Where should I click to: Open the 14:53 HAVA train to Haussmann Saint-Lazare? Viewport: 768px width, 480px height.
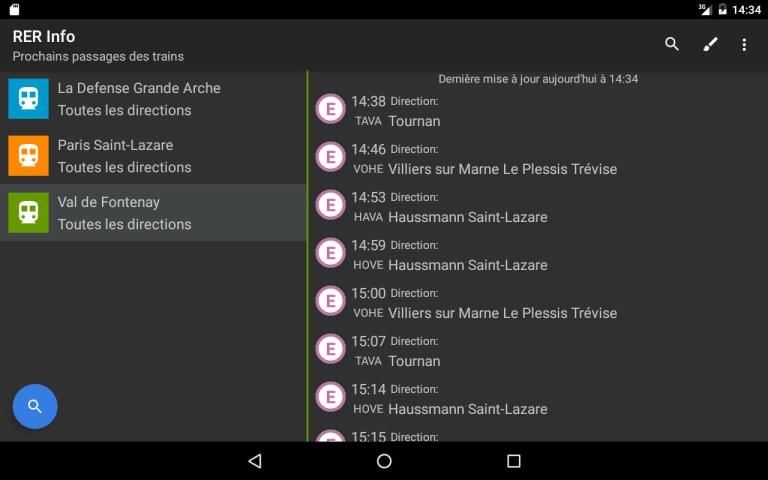536,206
